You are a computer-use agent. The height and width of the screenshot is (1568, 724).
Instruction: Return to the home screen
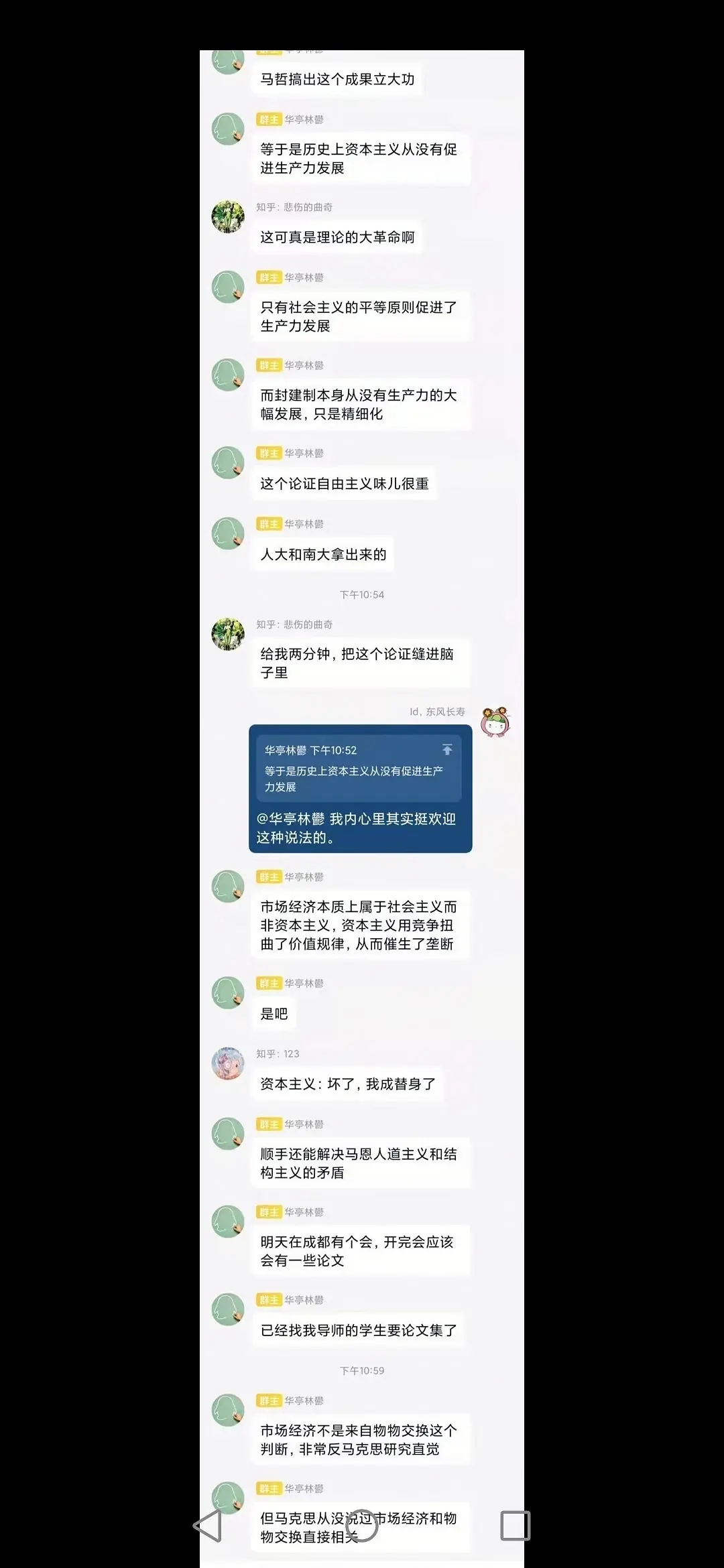[362, 1526]
